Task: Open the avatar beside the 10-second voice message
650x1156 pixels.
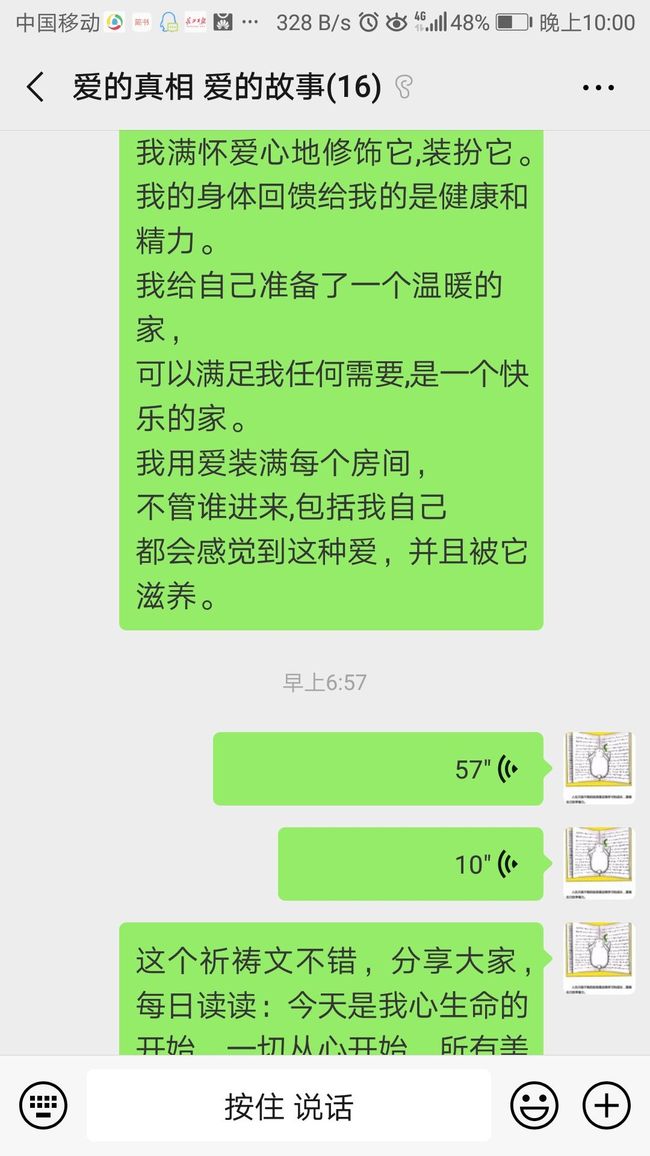Action: pos(599,863)
